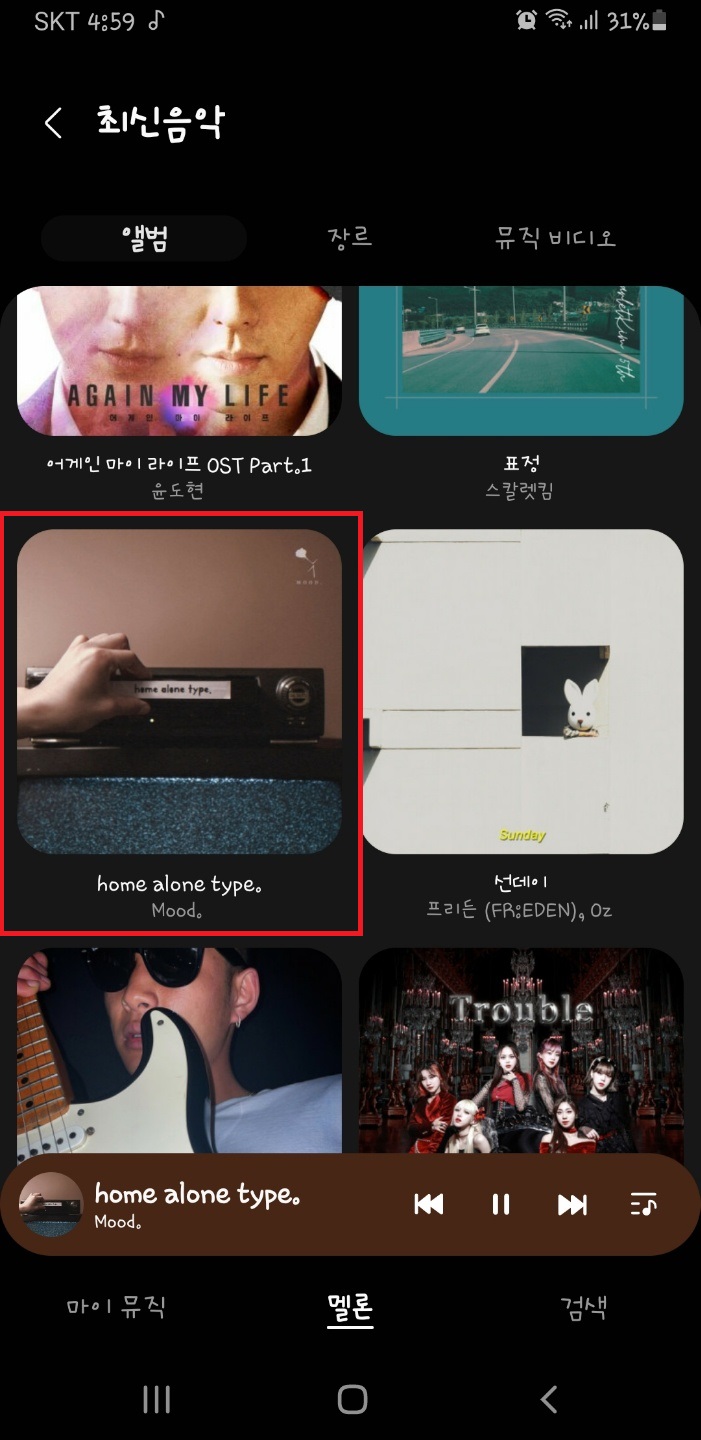Pause the current song
The width and height of the screenshot is (701, 1440).
[501, 1205]
